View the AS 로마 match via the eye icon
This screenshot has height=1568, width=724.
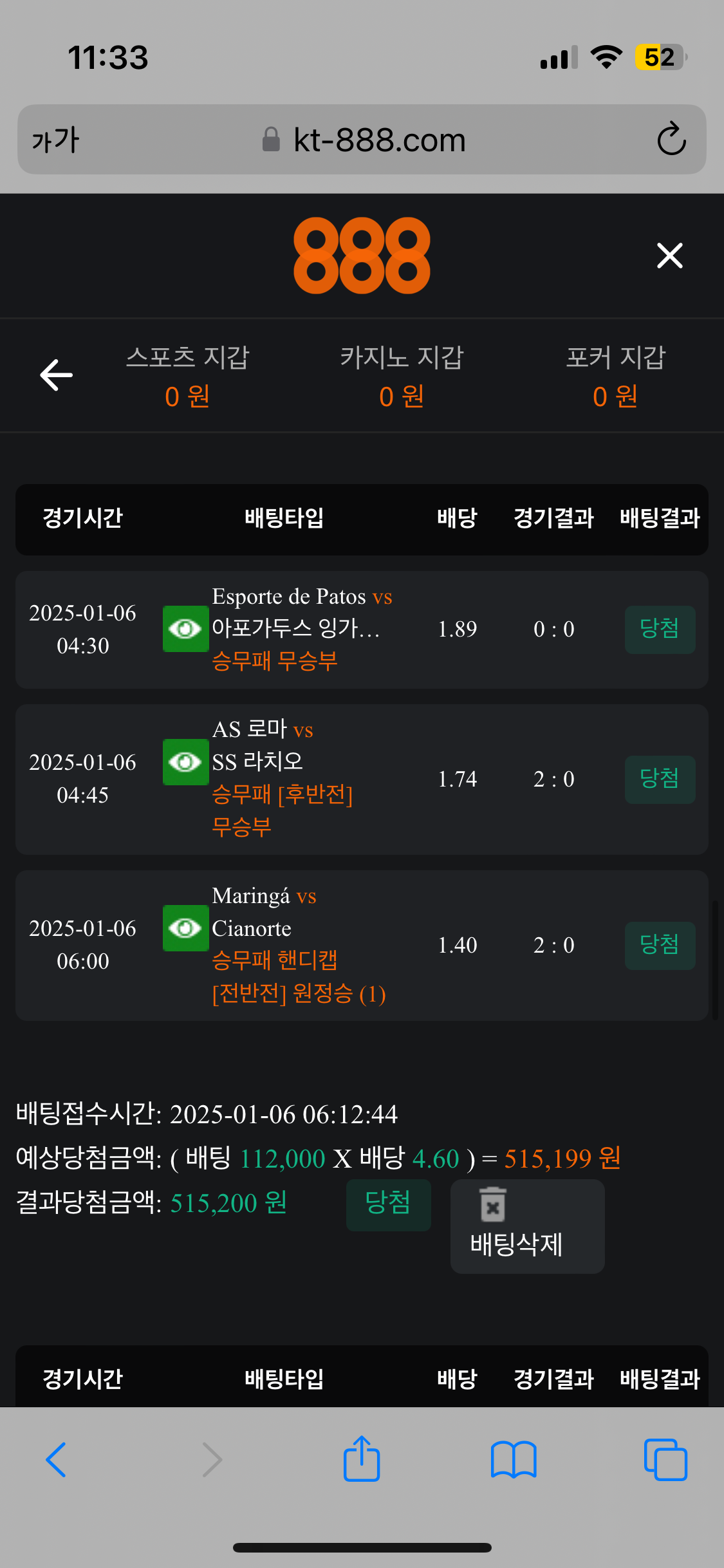pyautogui.click(x=185, y=762)
